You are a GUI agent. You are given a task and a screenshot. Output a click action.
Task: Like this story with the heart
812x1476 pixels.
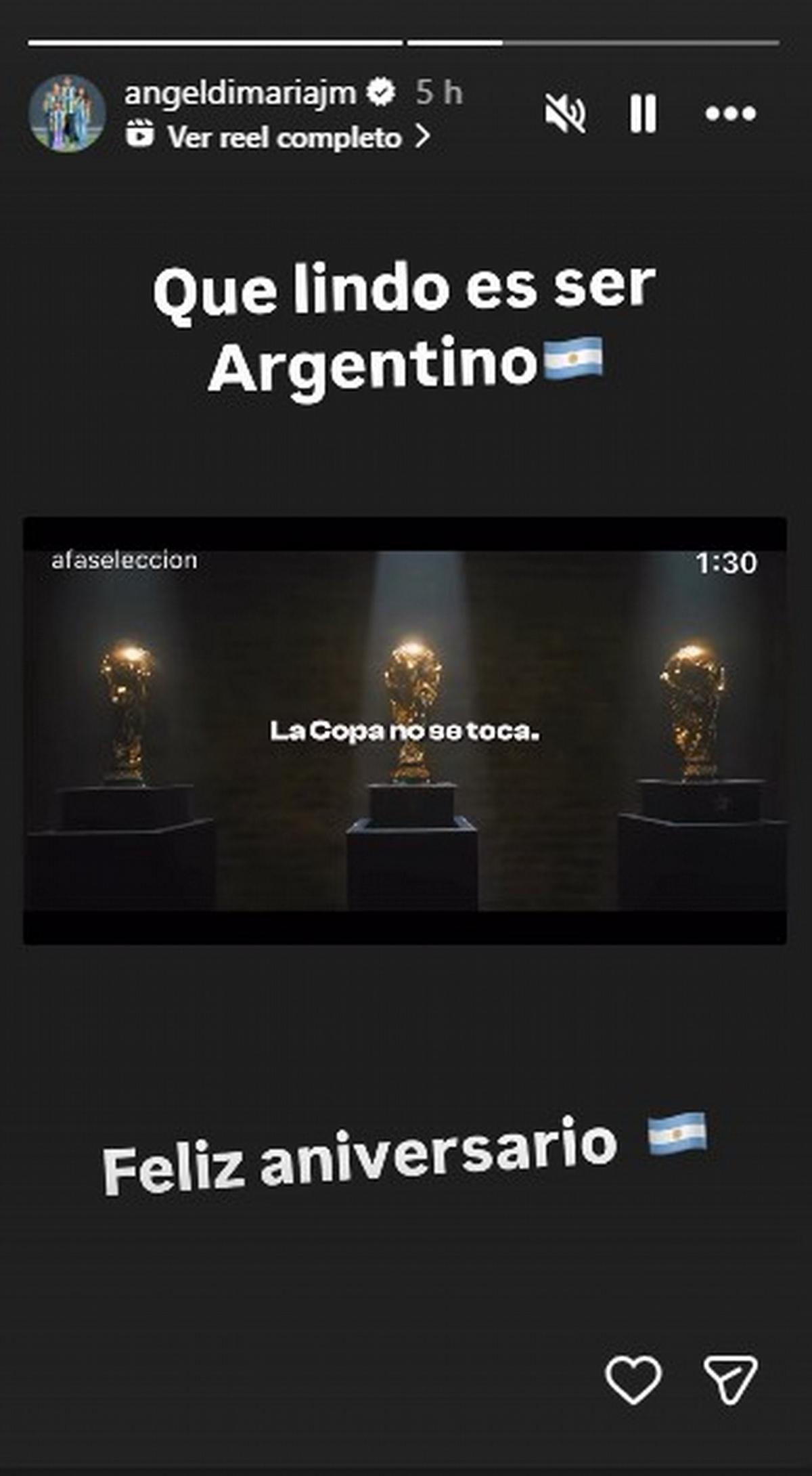tap(633, 1379)
